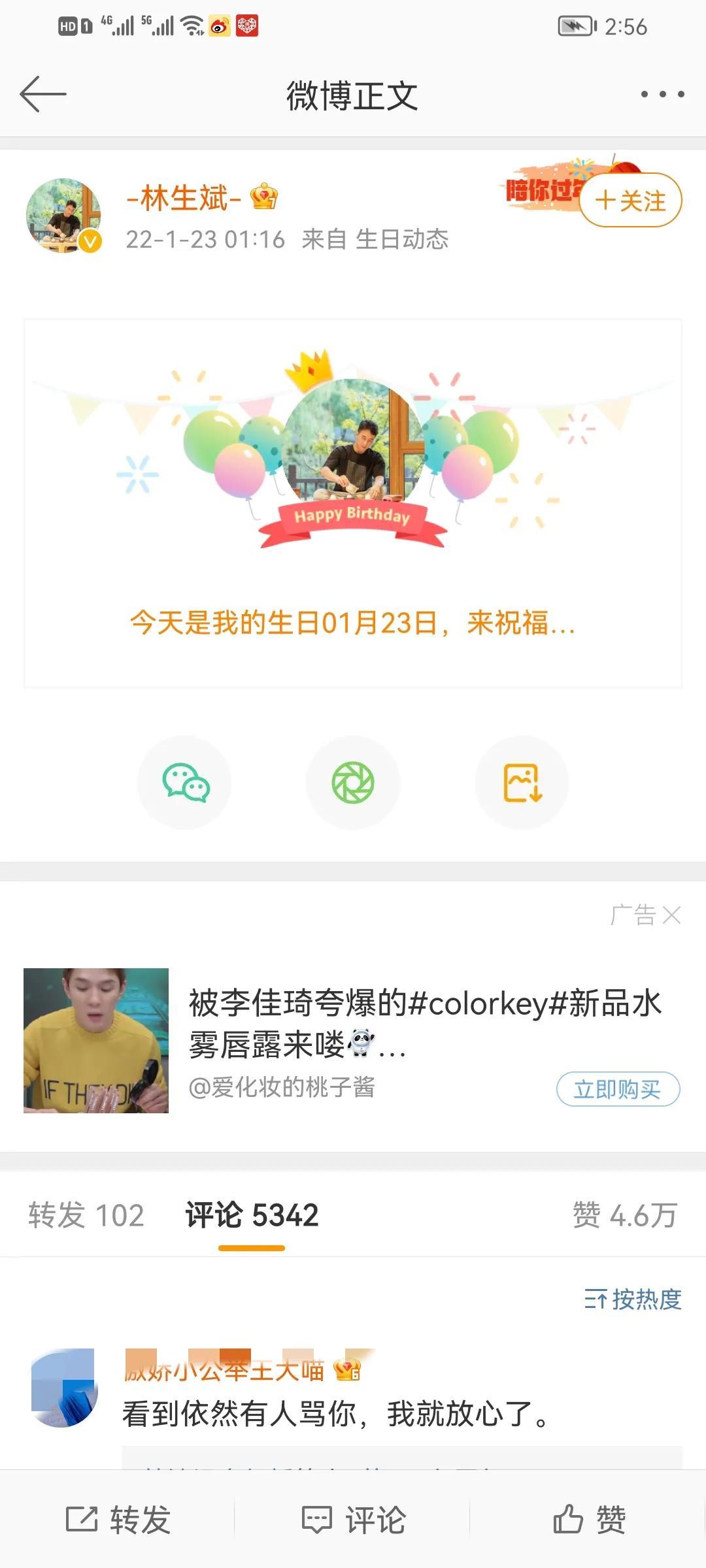Tap the back arrow to leave the post
The image size is (706, 1568).
click(x=43, y=93)
